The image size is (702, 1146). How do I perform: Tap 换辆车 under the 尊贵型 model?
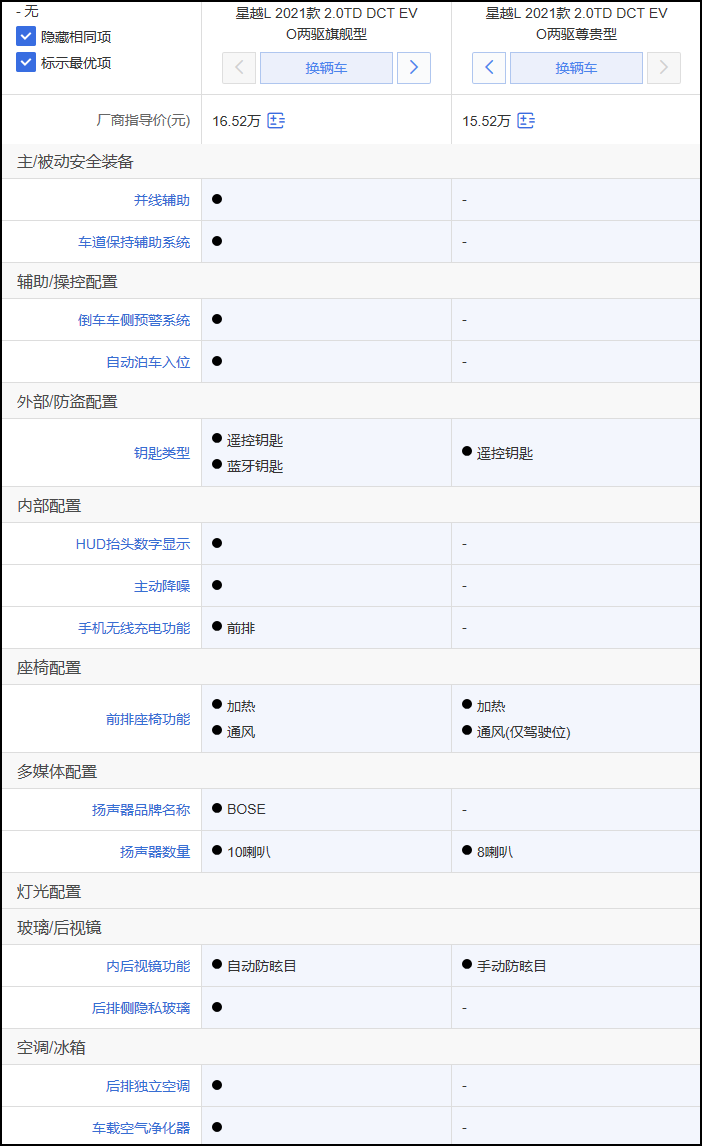(x=576, y=68)
